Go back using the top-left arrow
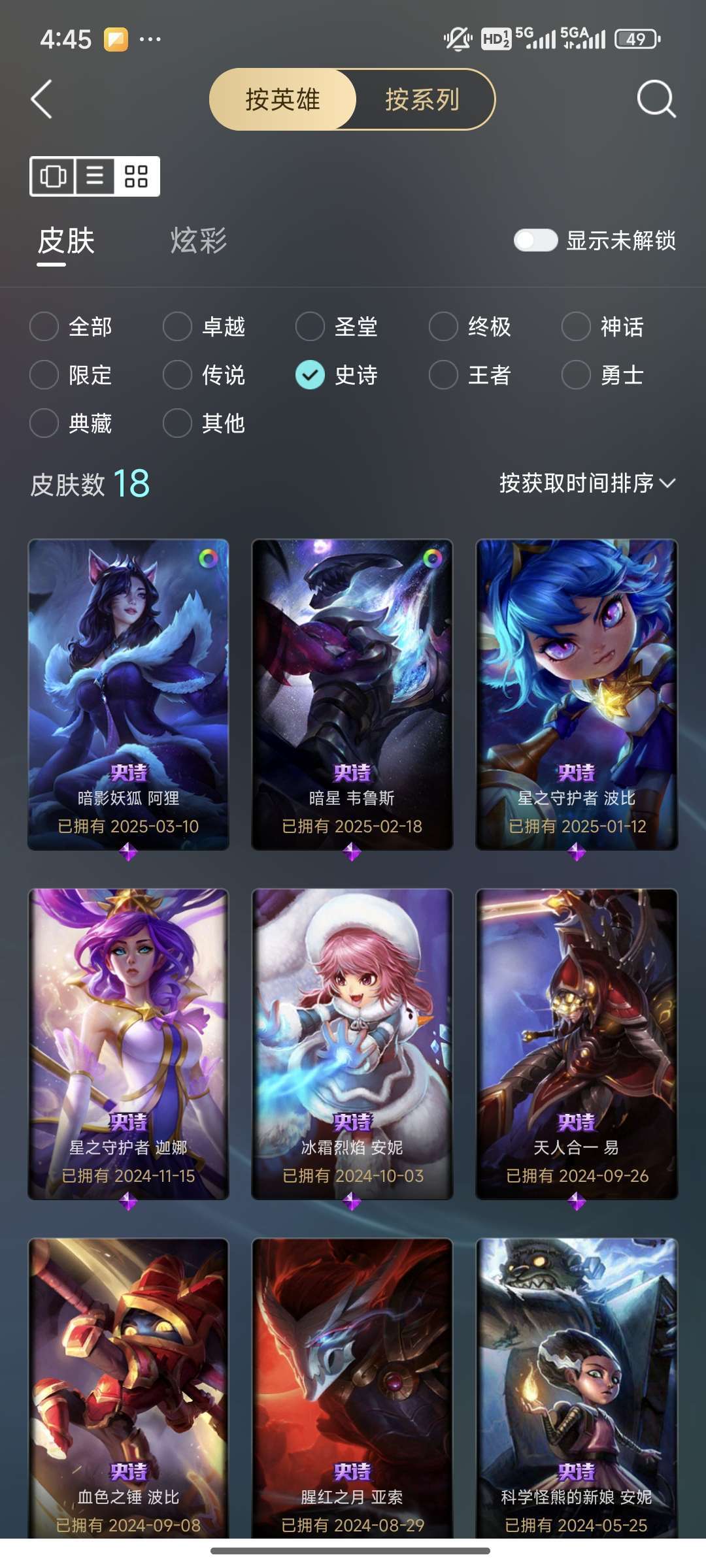 coord(42,99)
